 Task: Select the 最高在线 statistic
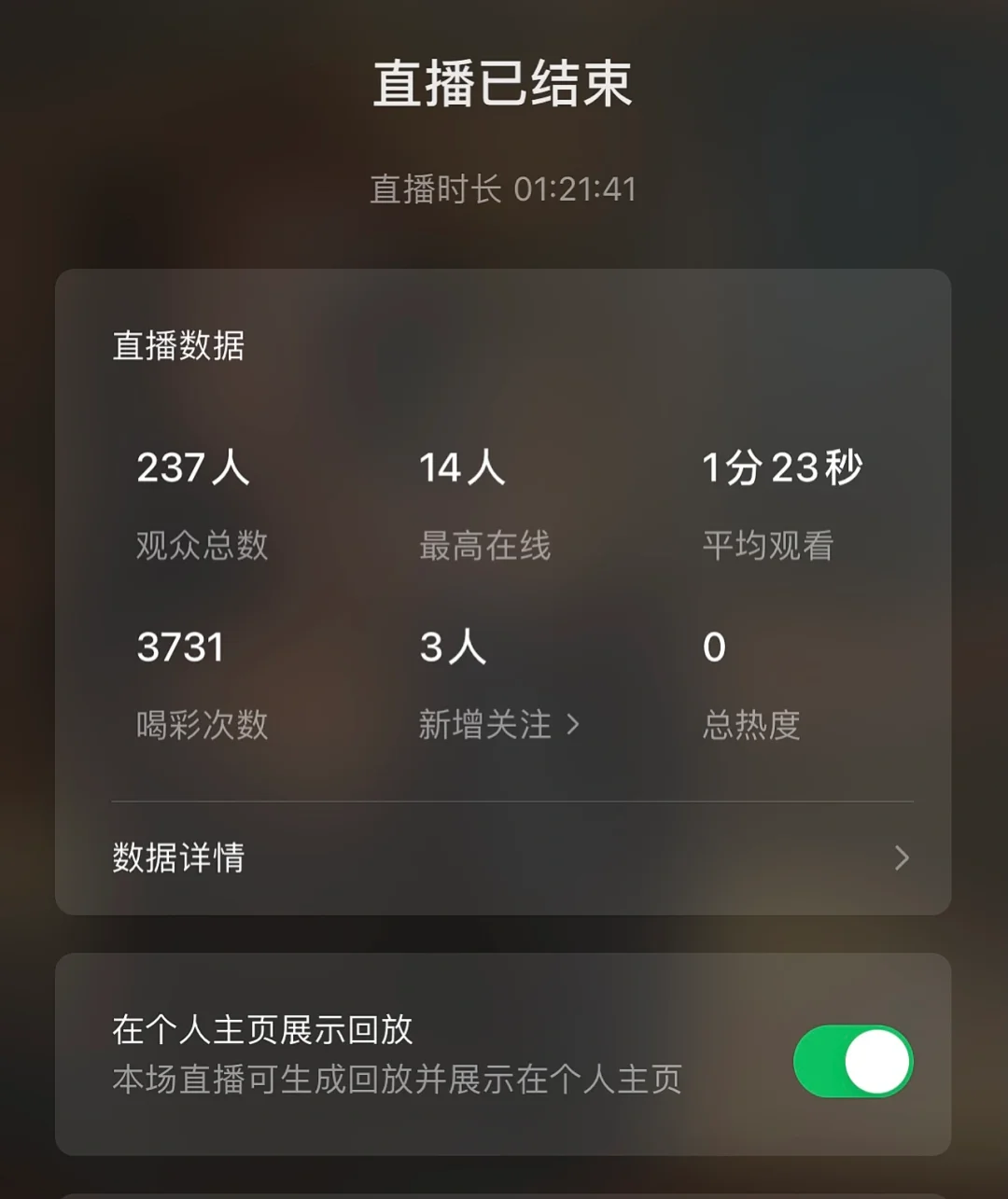pos(486,547)
